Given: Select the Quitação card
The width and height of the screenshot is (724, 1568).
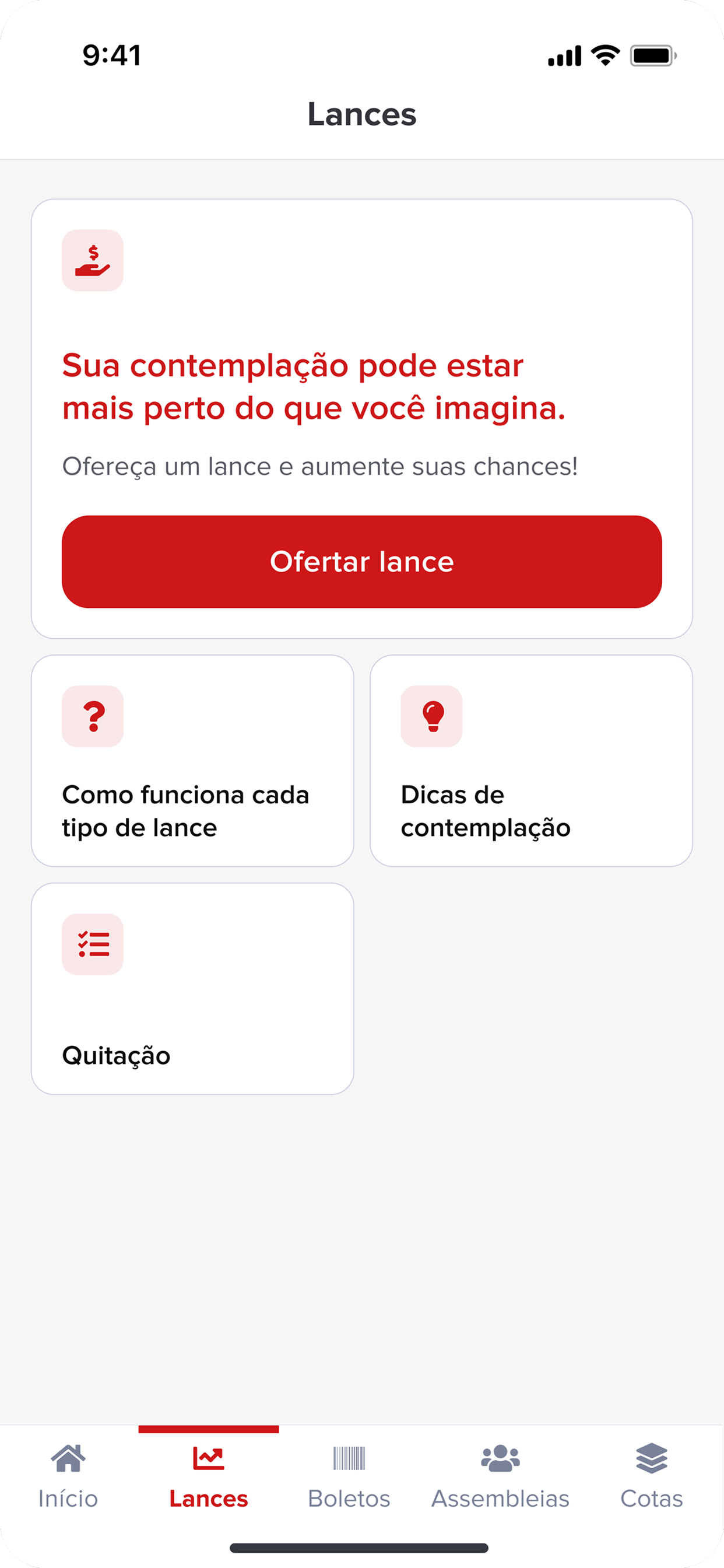Looking at the screenshot, I should point(192,989).
